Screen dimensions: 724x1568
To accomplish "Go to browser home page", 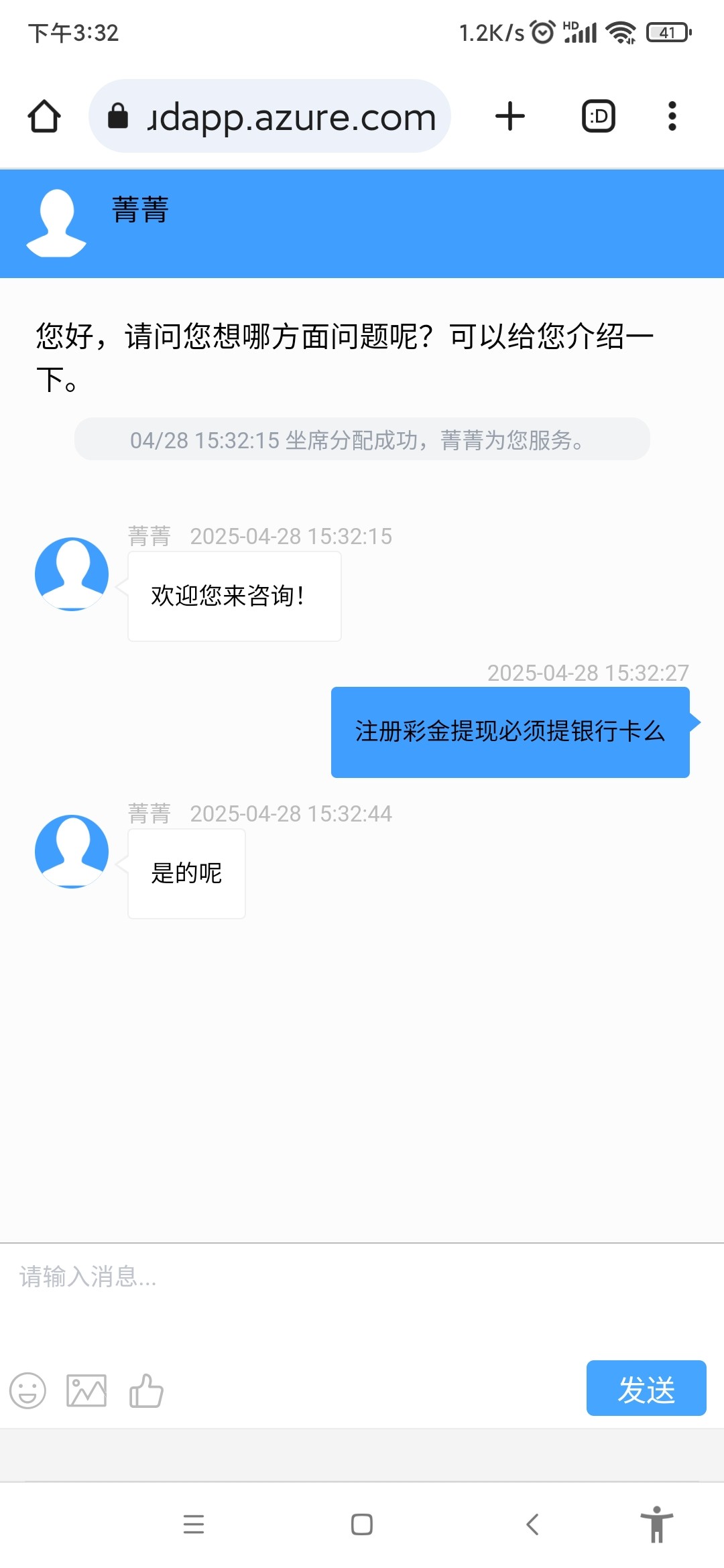I will (44, 117).
